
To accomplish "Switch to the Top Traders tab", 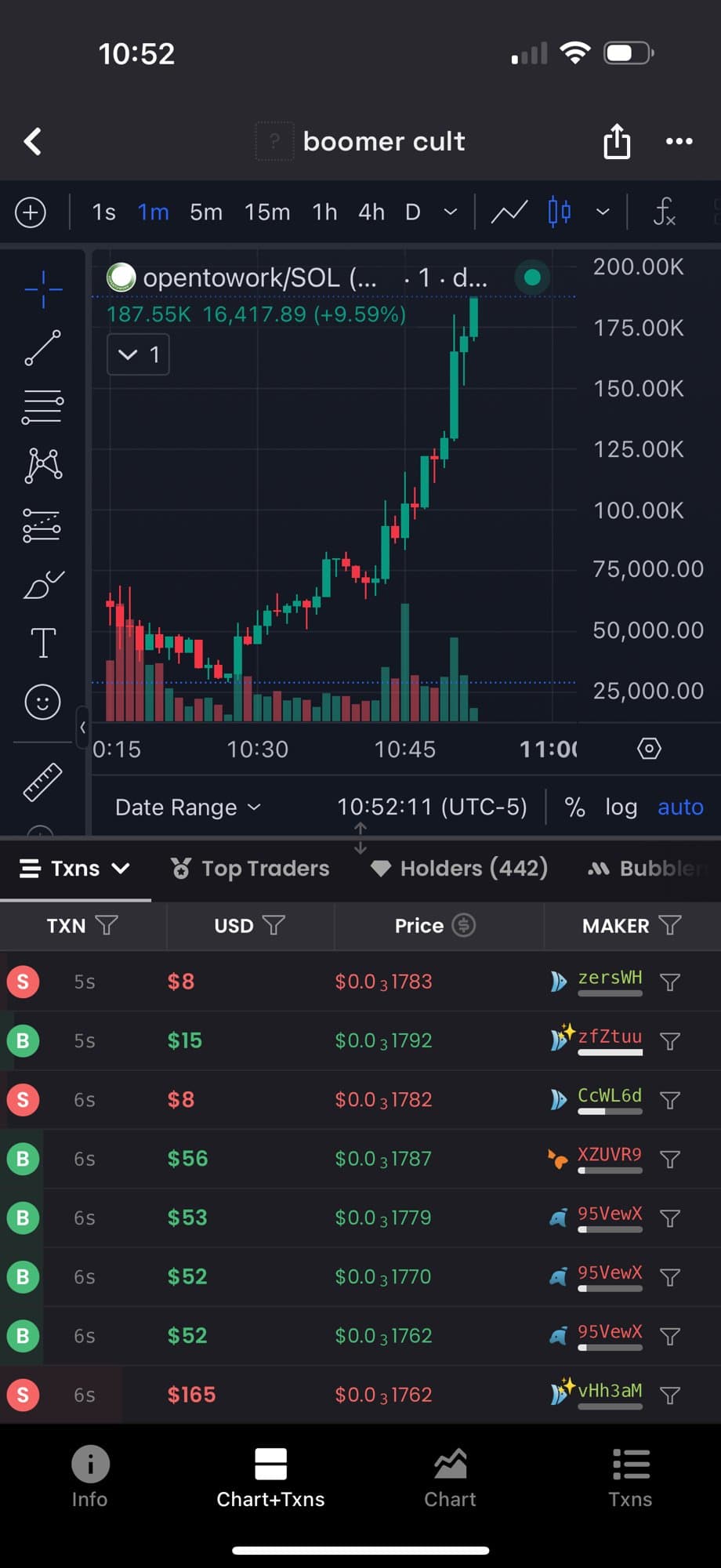I will click(251, 869).
